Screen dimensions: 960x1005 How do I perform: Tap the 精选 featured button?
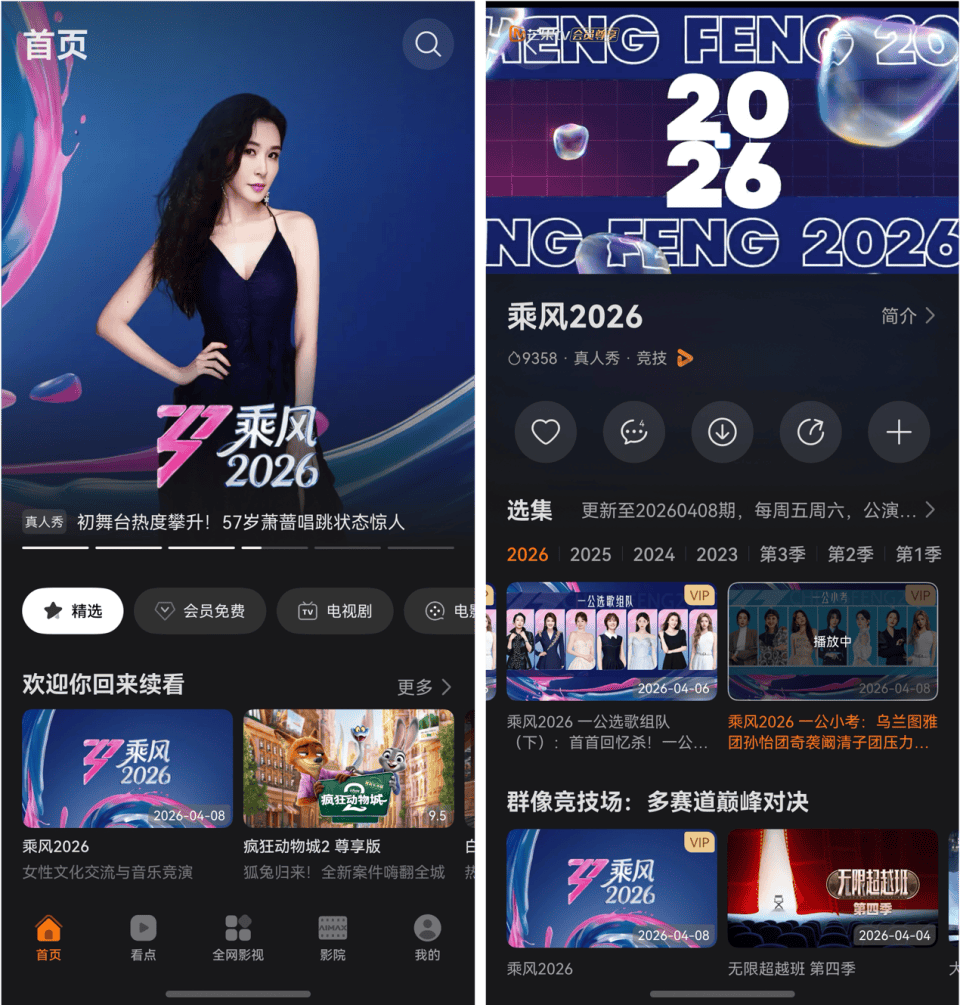[72, 611]
